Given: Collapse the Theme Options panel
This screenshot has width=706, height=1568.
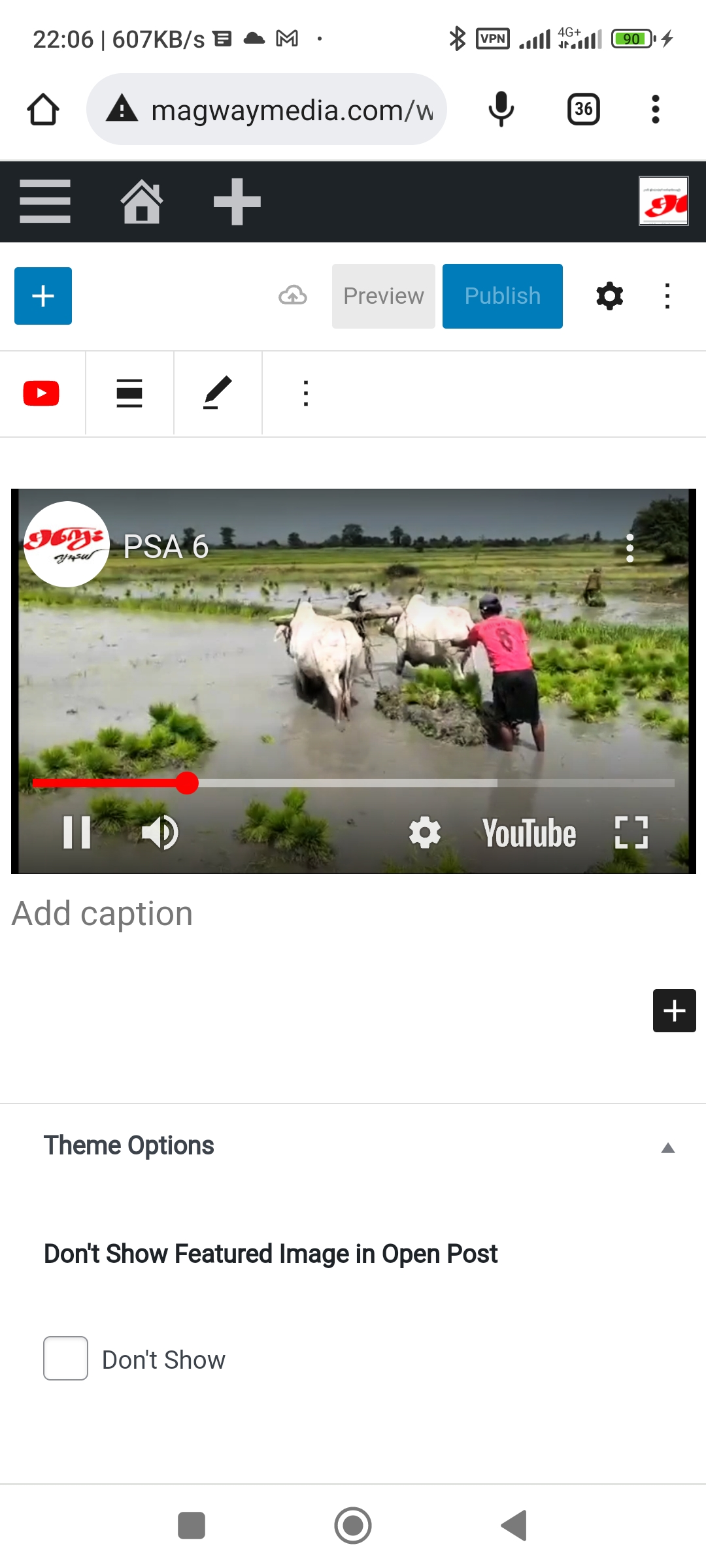Looking at the screenshot, I should tap(667, 1148).
